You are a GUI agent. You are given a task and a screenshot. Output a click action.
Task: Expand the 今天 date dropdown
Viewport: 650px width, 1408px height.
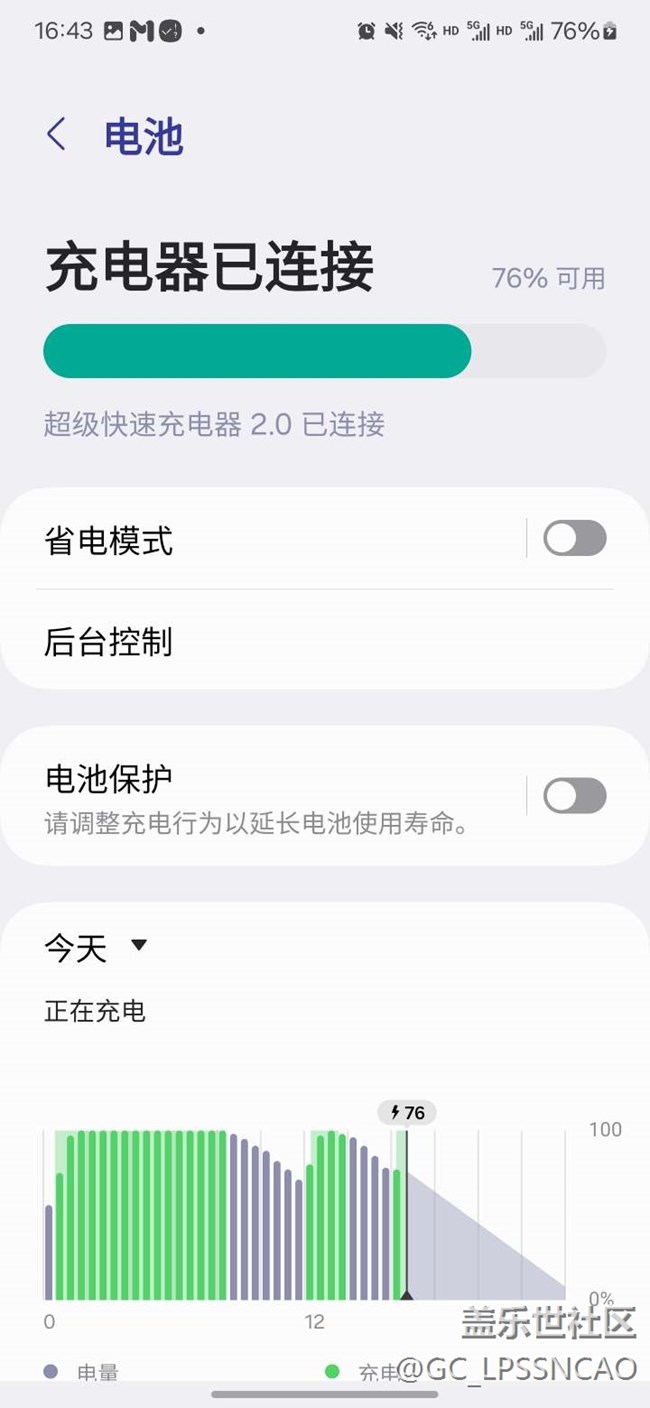pyautogui.click(x=96, y=946)
